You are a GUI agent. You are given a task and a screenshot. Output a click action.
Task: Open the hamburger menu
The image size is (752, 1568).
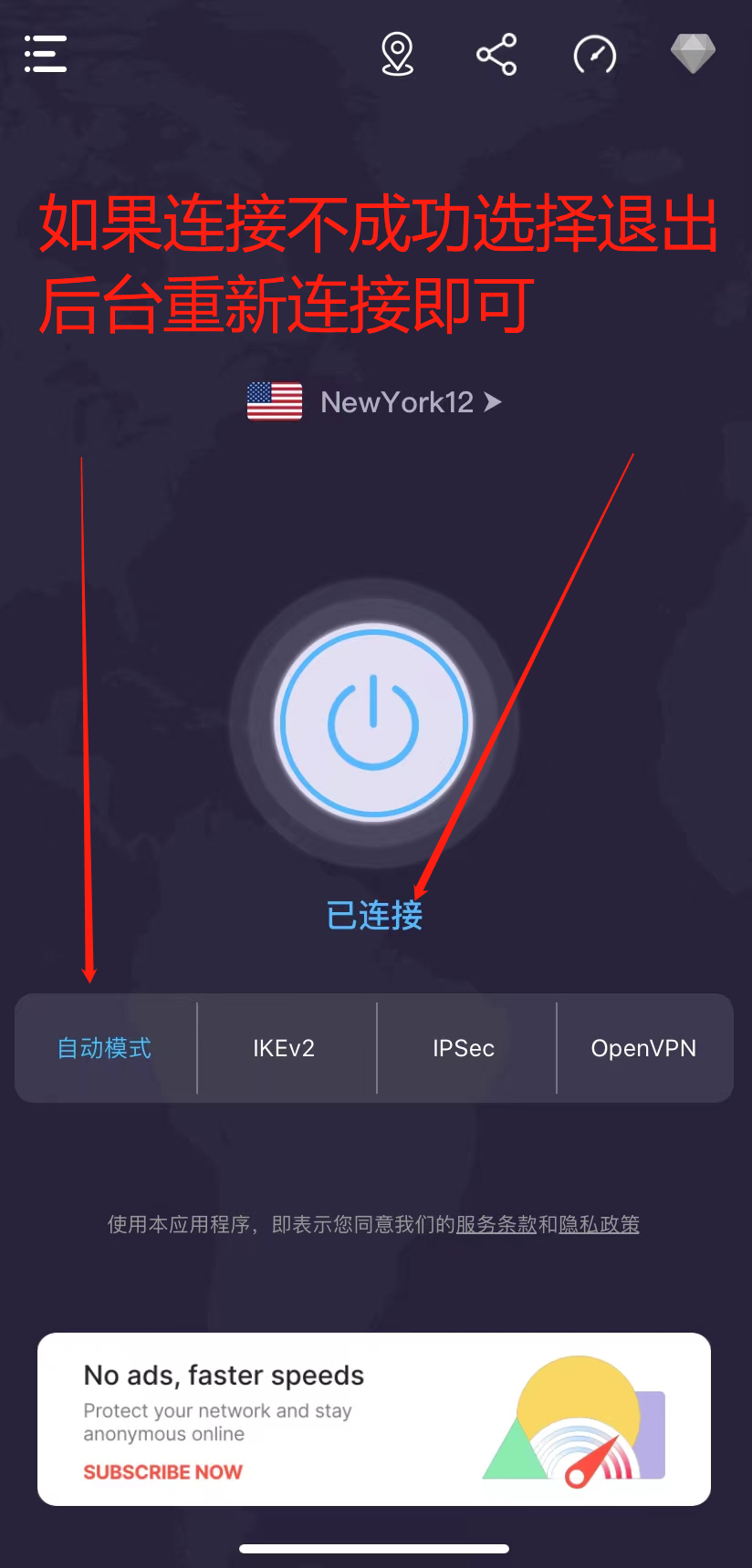tap(46, 54)
